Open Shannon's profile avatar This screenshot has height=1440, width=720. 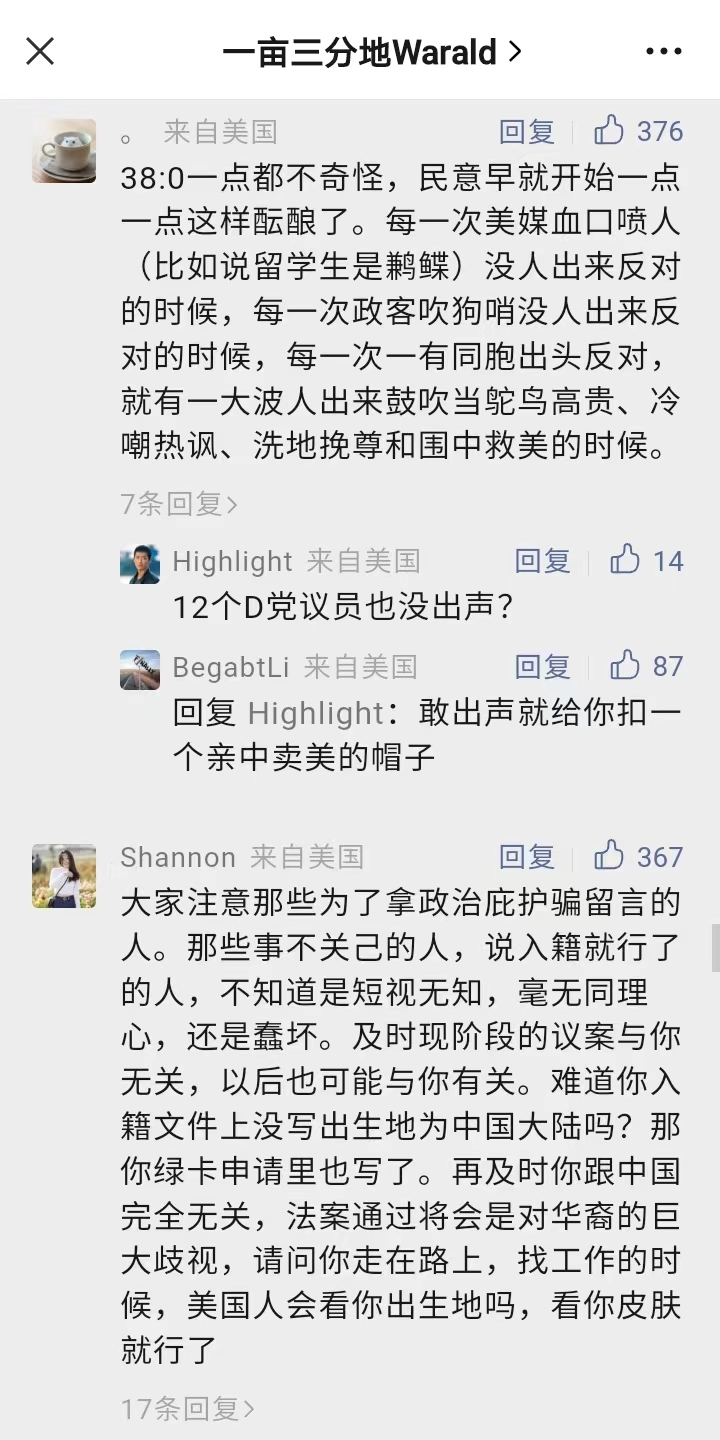(x=64, y=876)
